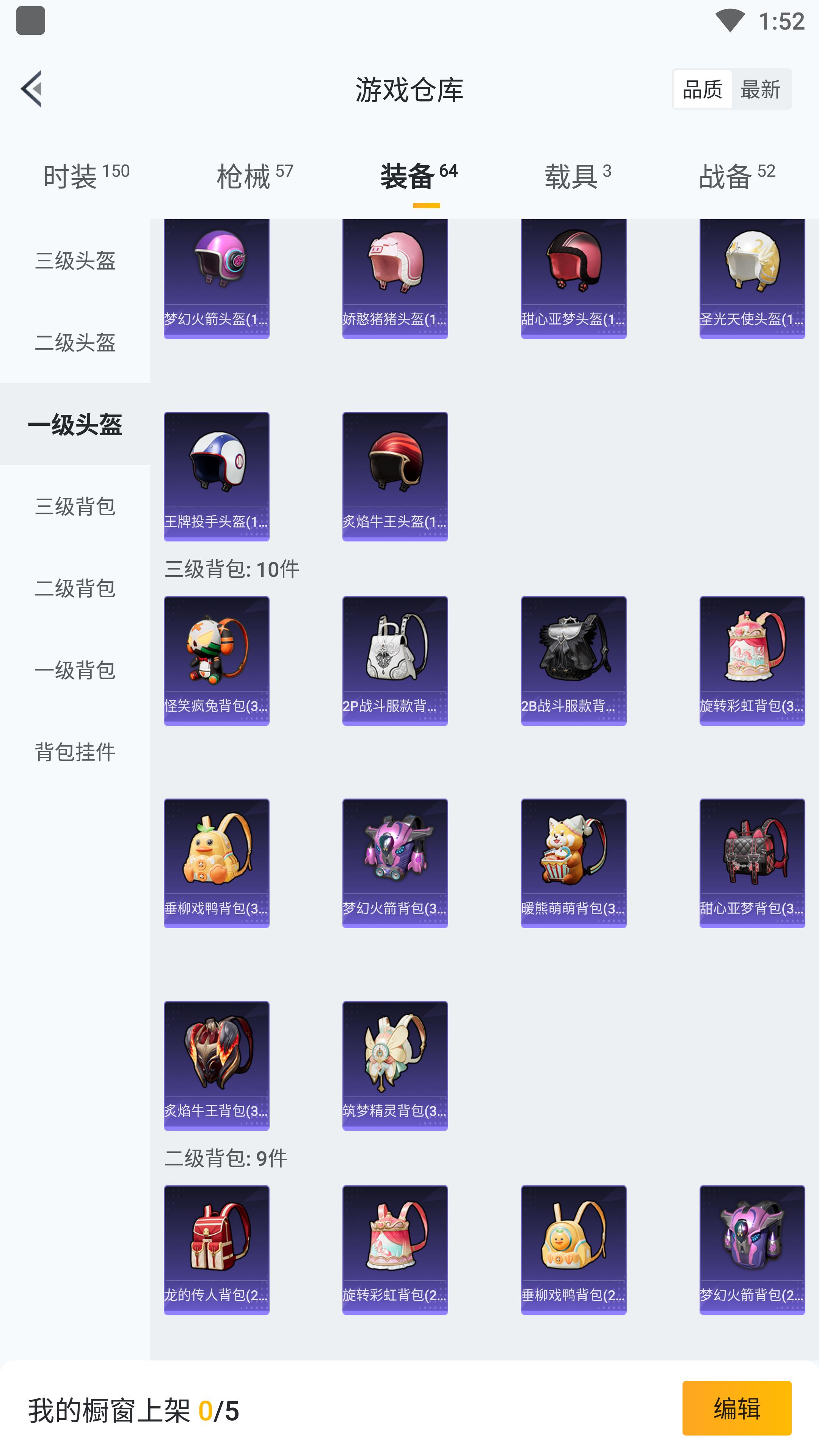Screen dimensions: 819x1456
Task: Select 一级背包 in the sidebar
Action: point(75,670)
